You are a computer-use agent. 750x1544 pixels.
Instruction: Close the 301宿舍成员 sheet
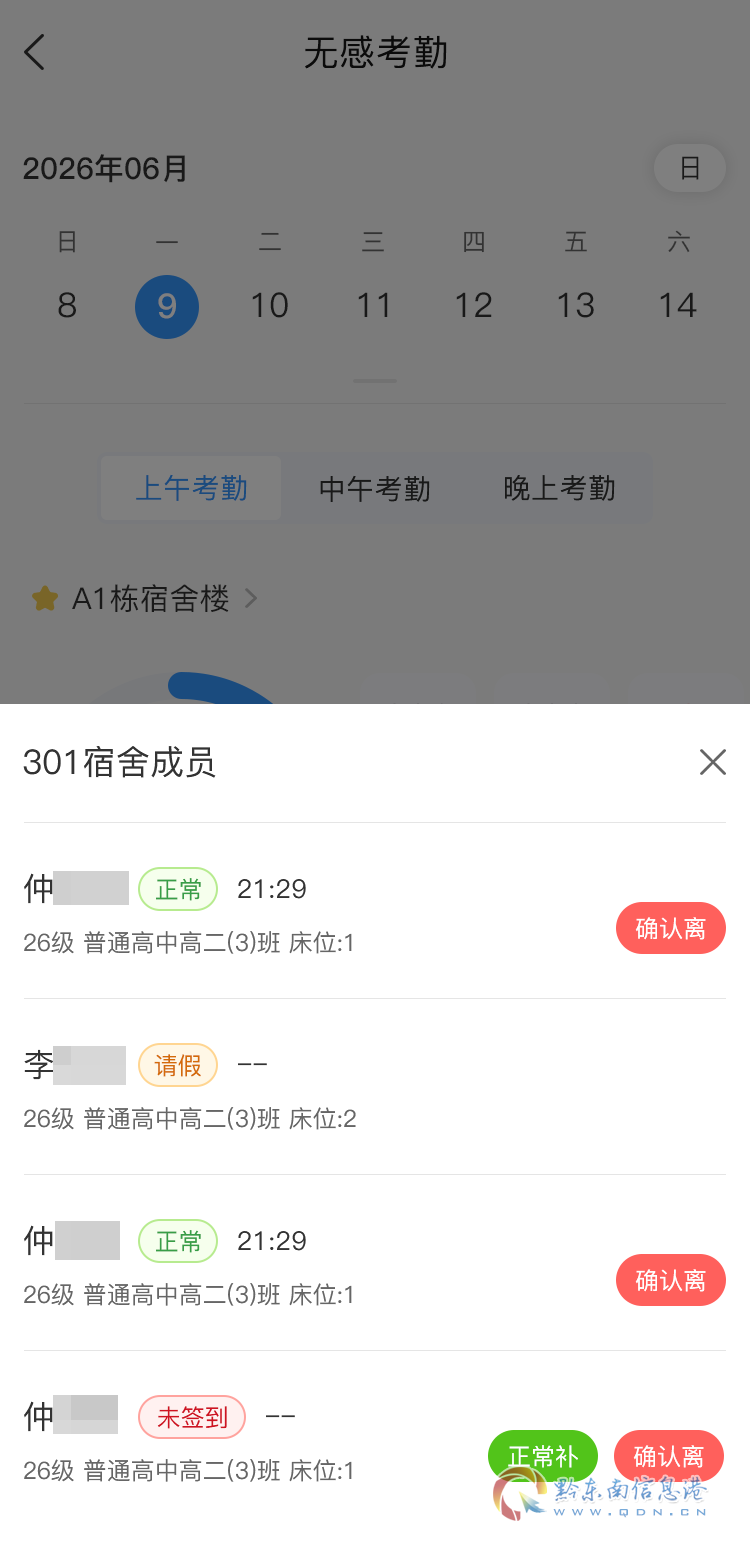click(x=713, y=762)
